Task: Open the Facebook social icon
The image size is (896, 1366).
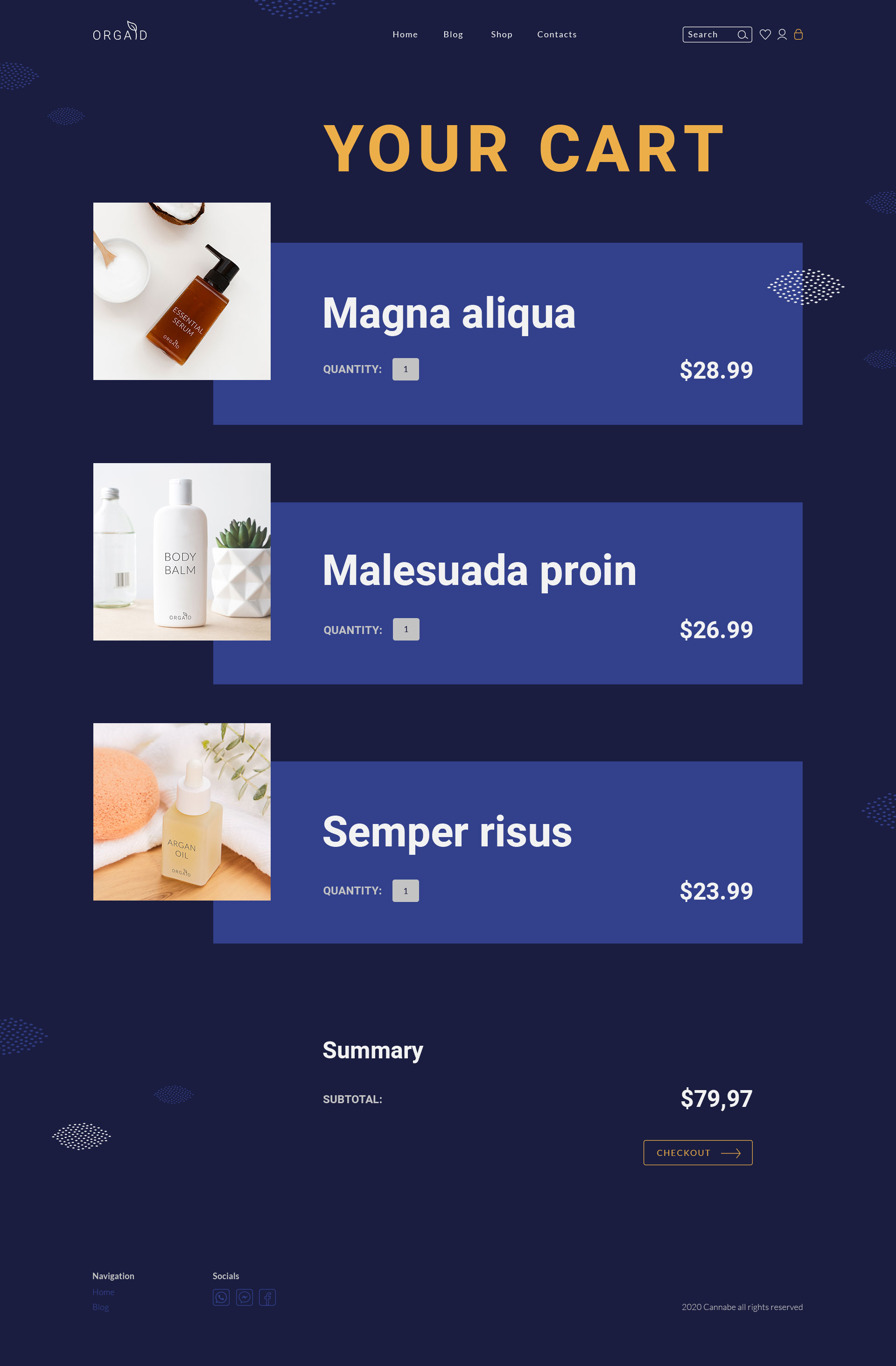Action: pos(267,1297)
